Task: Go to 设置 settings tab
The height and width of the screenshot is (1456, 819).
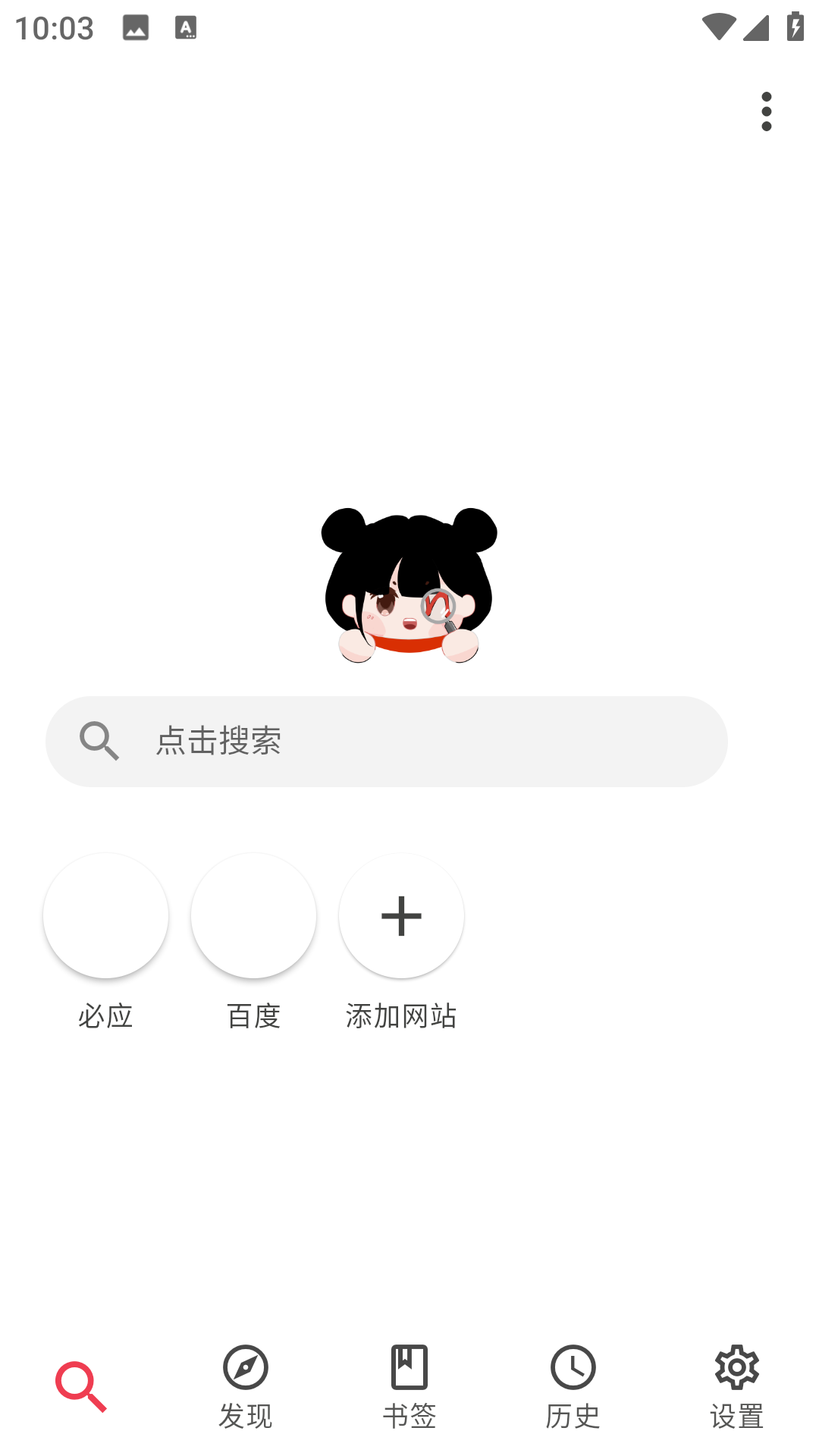Action: pos(736,1386)
